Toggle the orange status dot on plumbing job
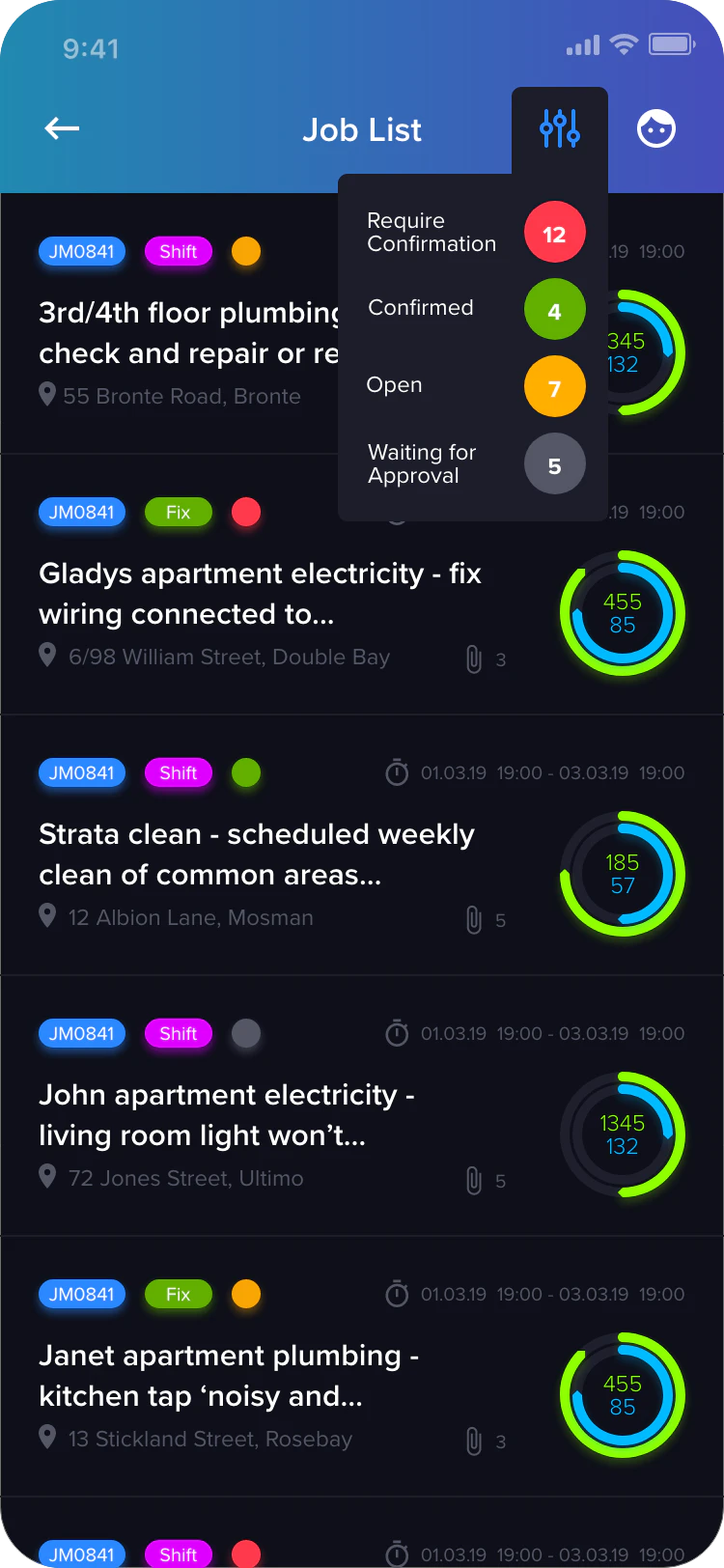 (x=246, y=251)
